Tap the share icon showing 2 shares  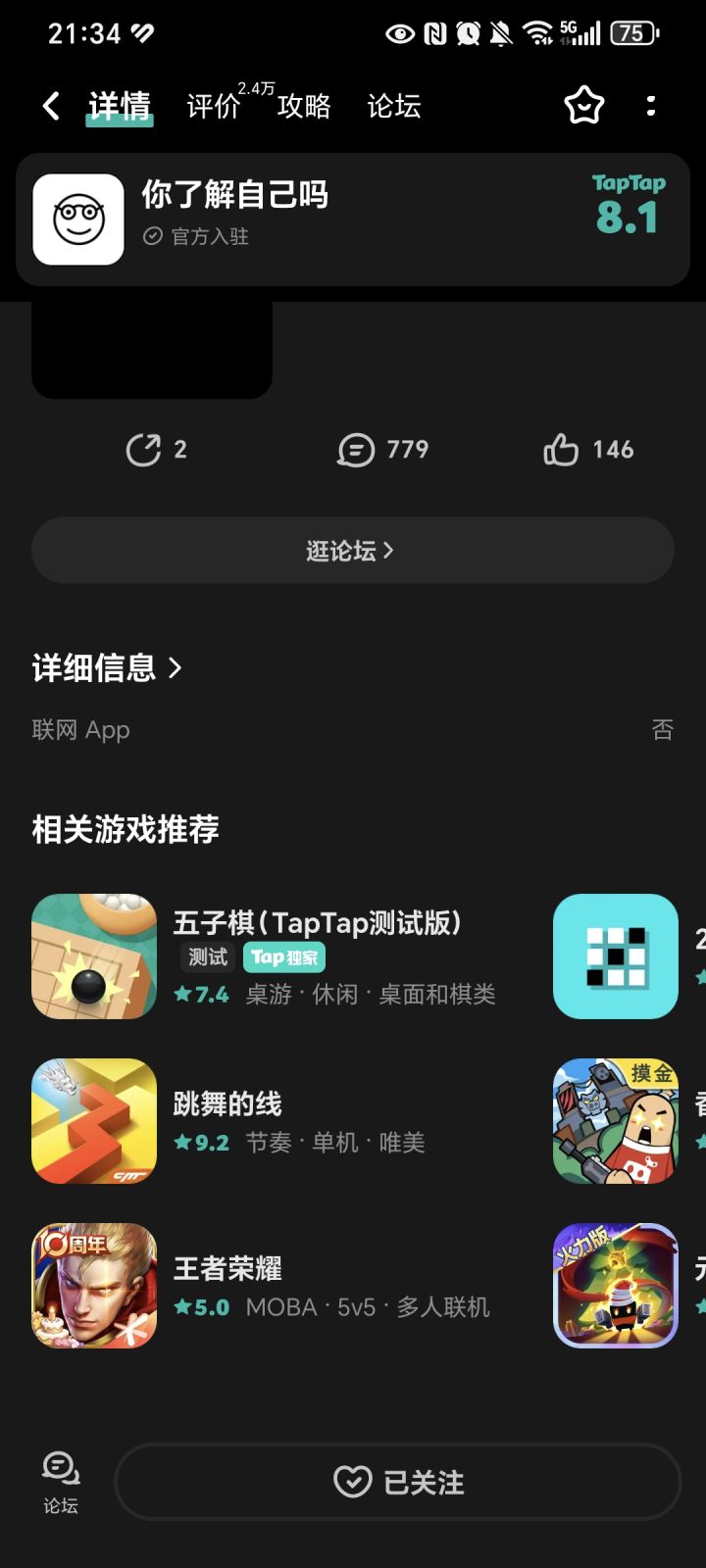[156, 449]
